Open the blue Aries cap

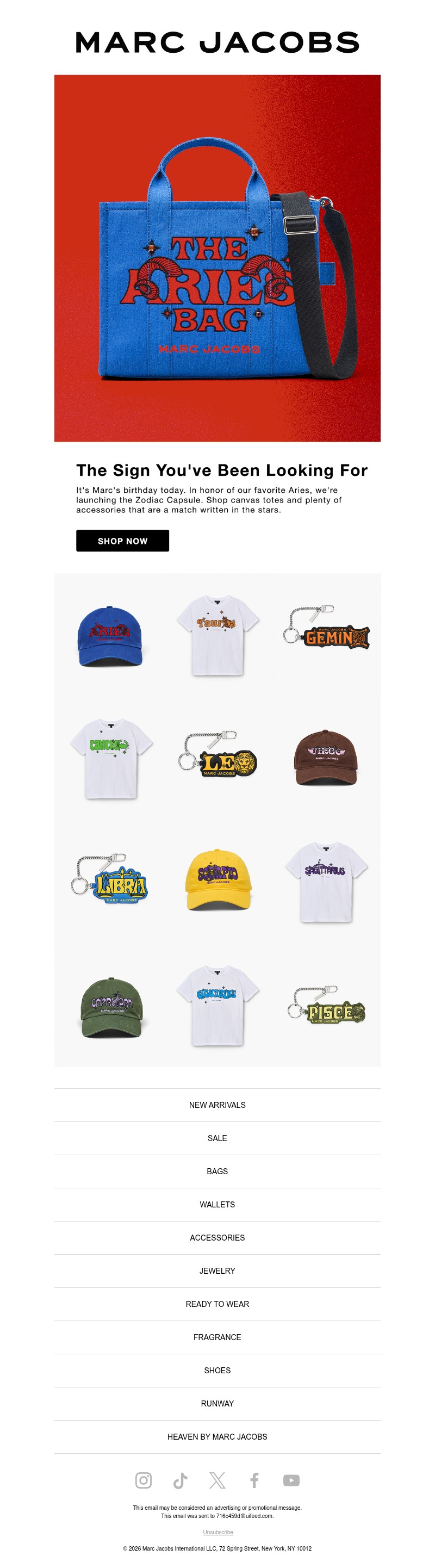click(x=109, y=635)
